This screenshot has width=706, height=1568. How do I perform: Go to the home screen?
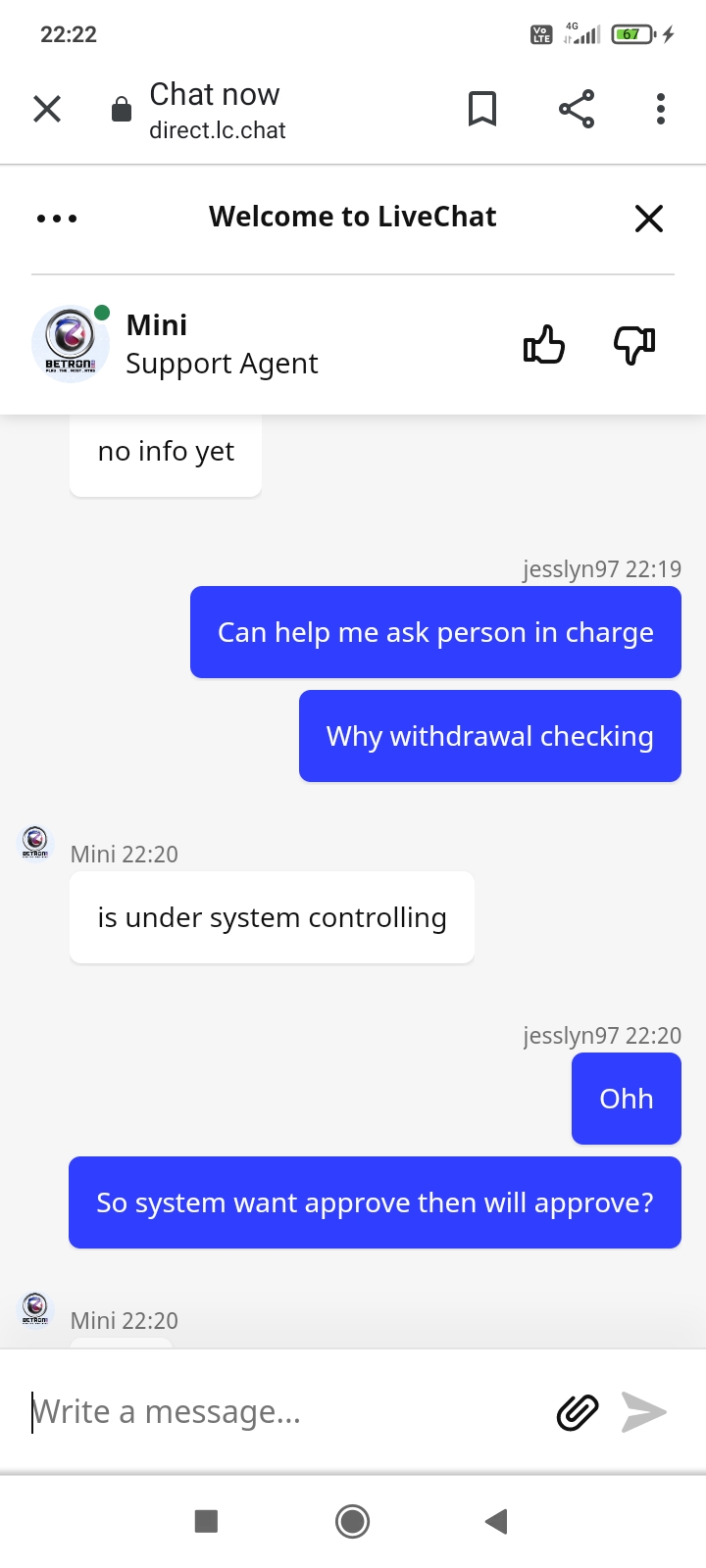353,1521
